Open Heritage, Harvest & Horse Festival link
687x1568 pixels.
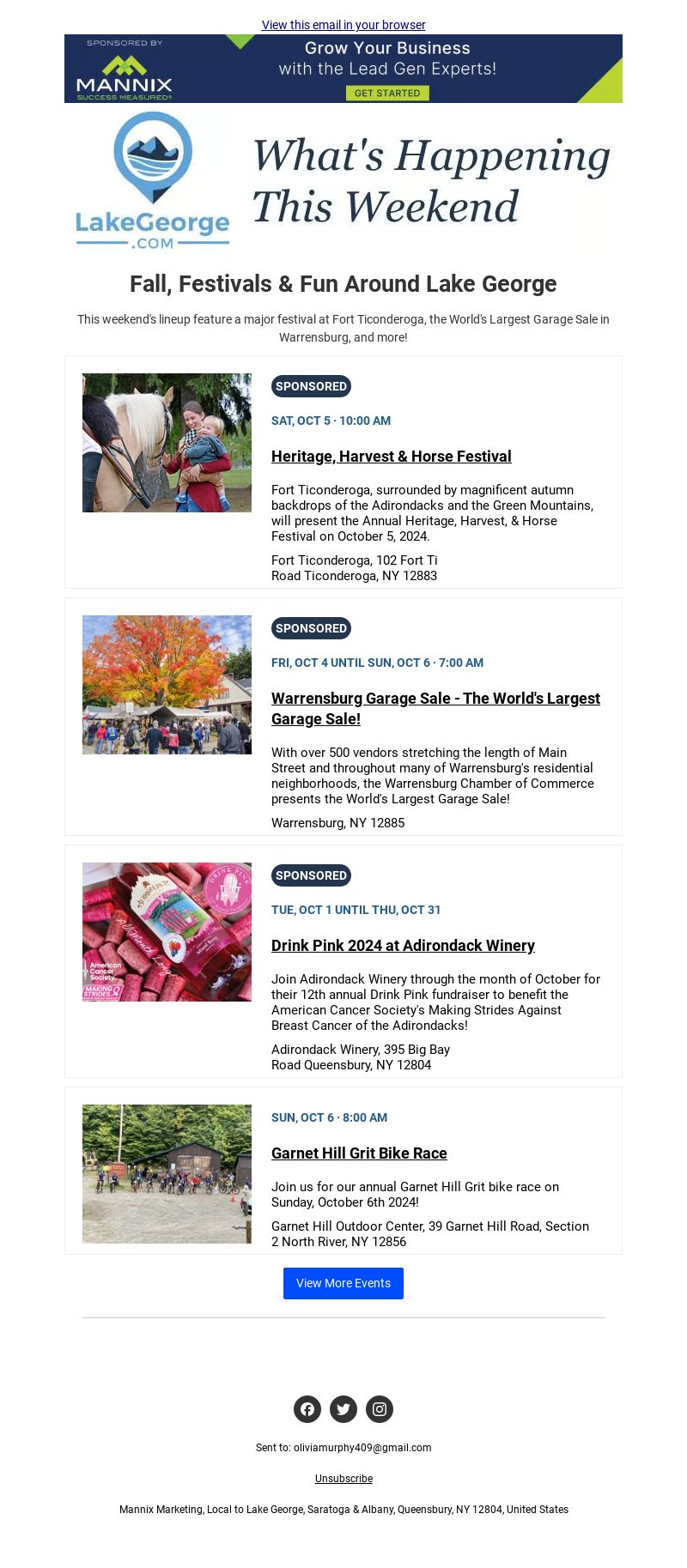click(392, 457)
